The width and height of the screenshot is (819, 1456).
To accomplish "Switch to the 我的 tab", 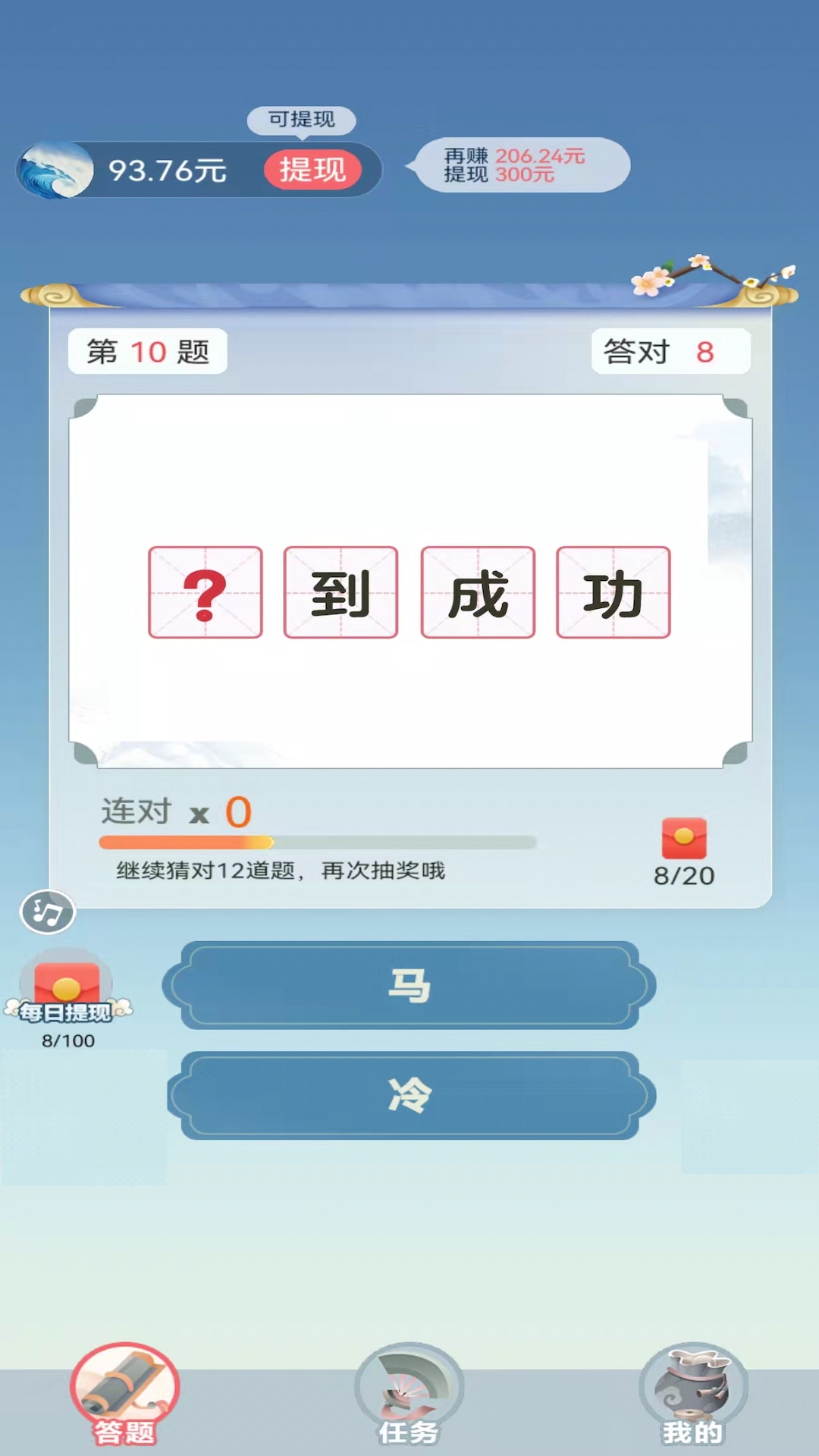I will [693, 1394].
